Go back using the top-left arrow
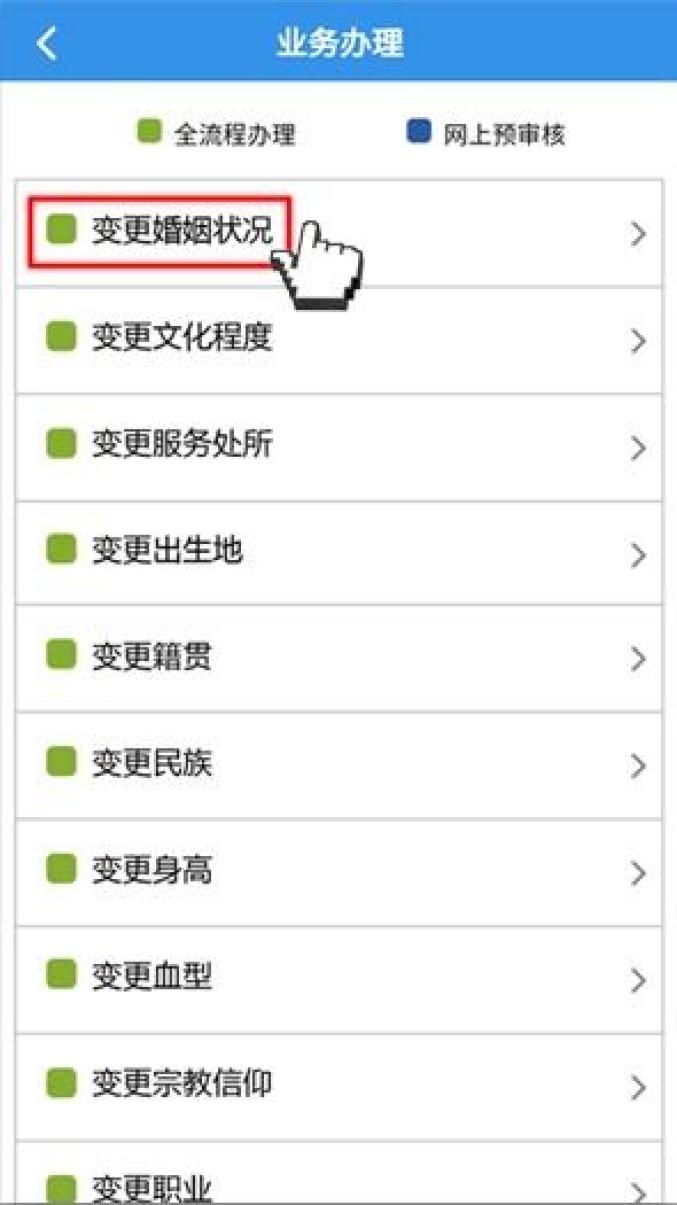Viewport: 677px width, 1205px height. click(46, 43)
